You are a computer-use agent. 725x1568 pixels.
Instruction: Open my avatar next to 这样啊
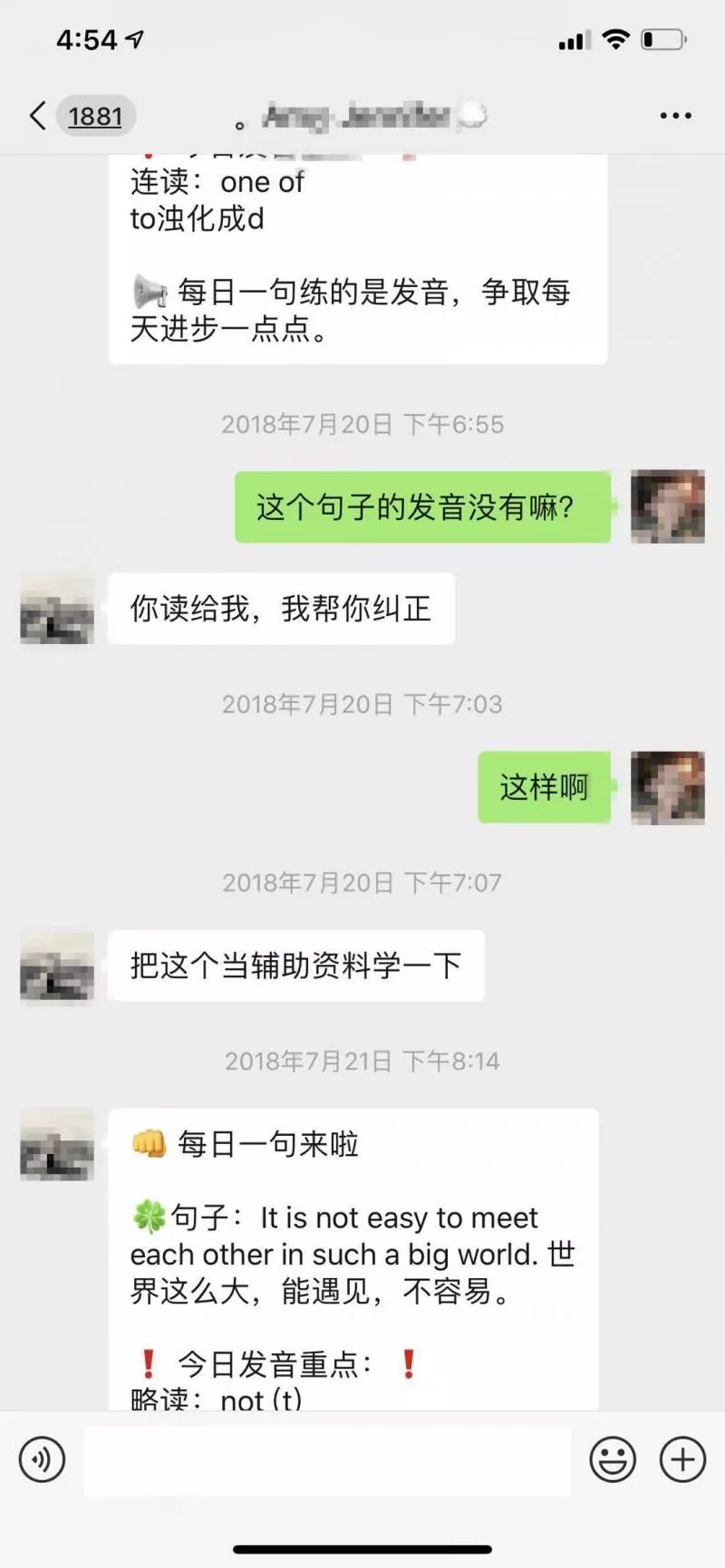pos(667,786)
